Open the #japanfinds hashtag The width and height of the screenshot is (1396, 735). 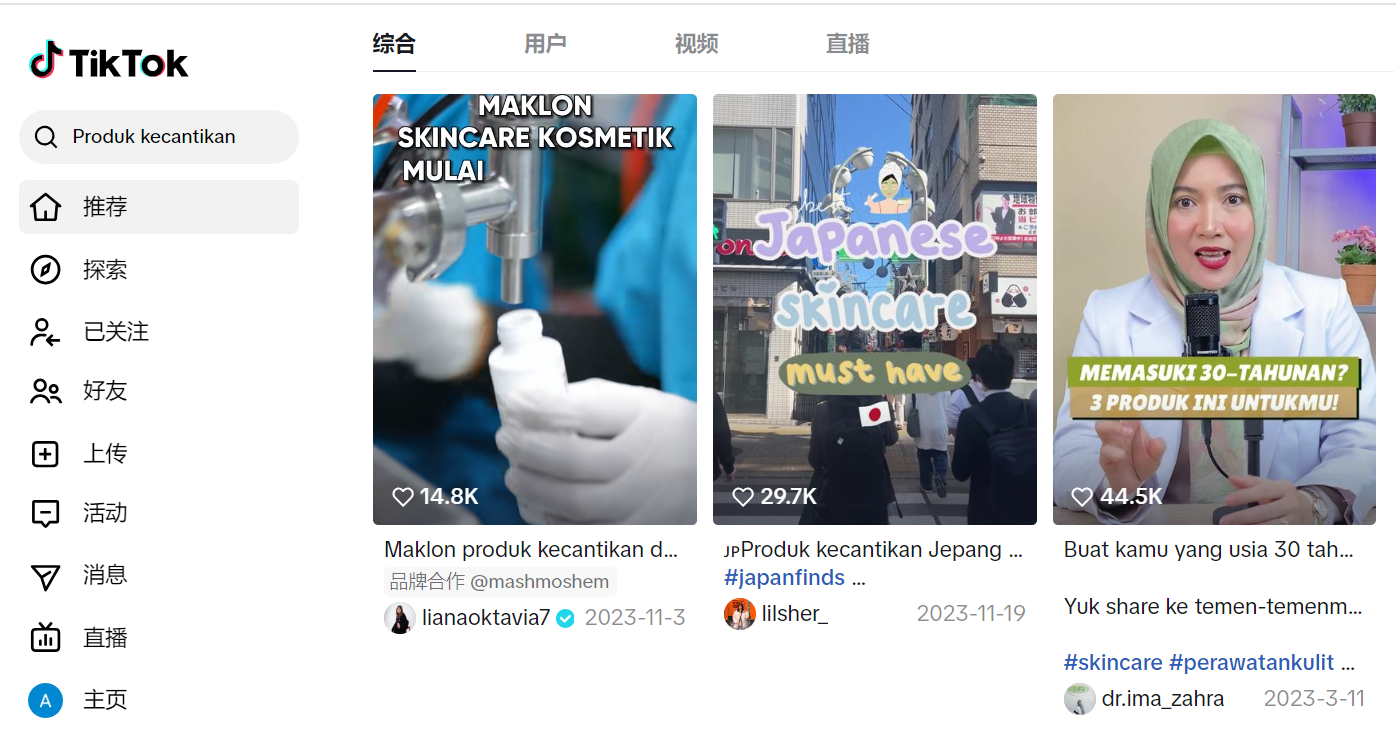pos(784,578)
